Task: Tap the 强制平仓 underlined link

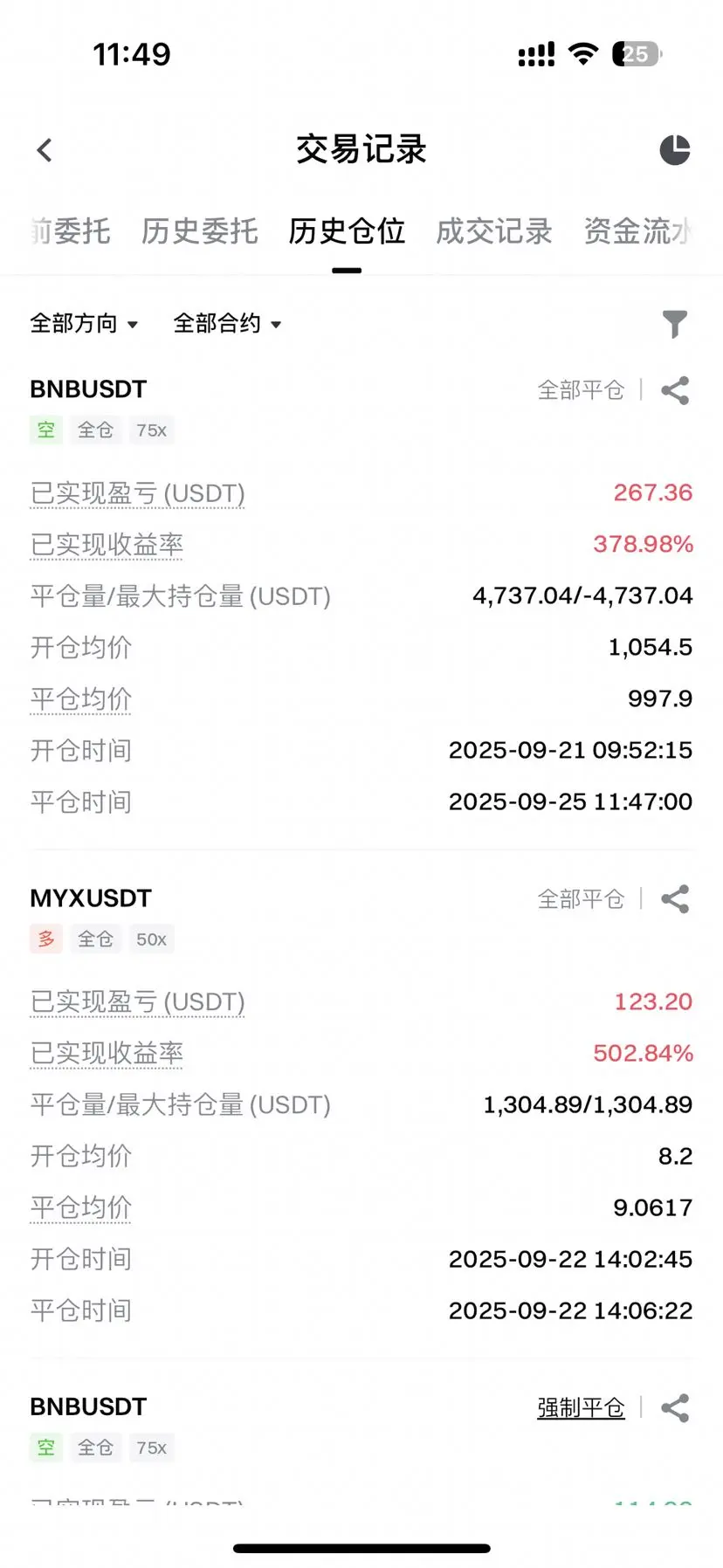Action: pos(581,1408)
